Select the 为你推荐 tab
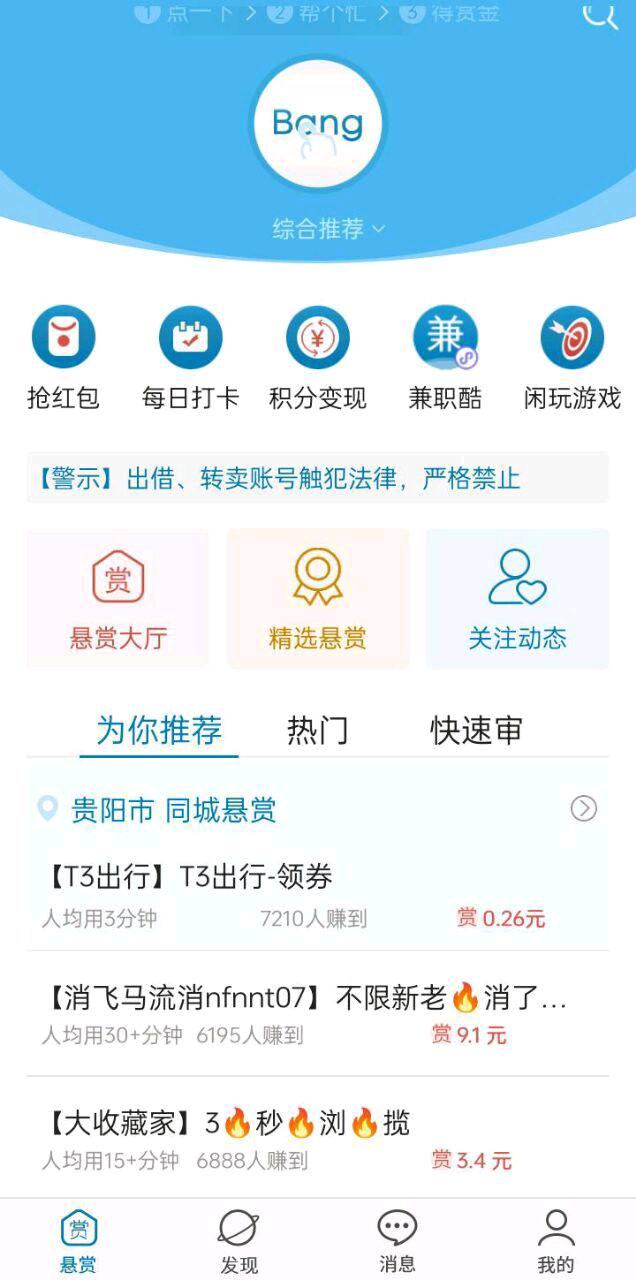 pos(159,730)
